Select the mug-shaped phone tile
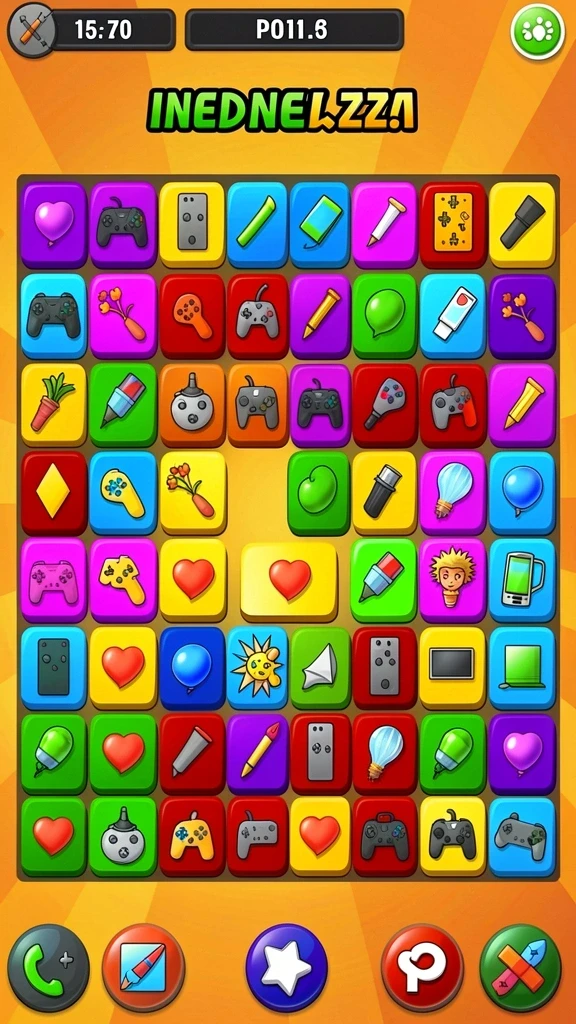The height and width of the screenshot is (1024, 576). (x=522, y=579)
